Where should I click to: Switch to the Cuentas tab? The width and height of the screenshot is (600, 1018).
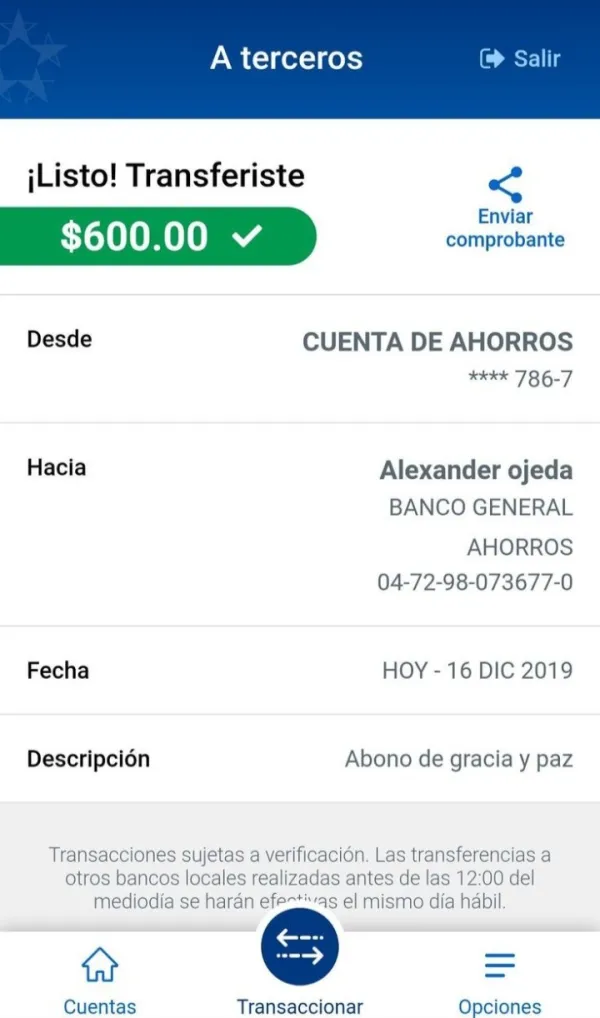pyautogui.click(x=99, y=979)
